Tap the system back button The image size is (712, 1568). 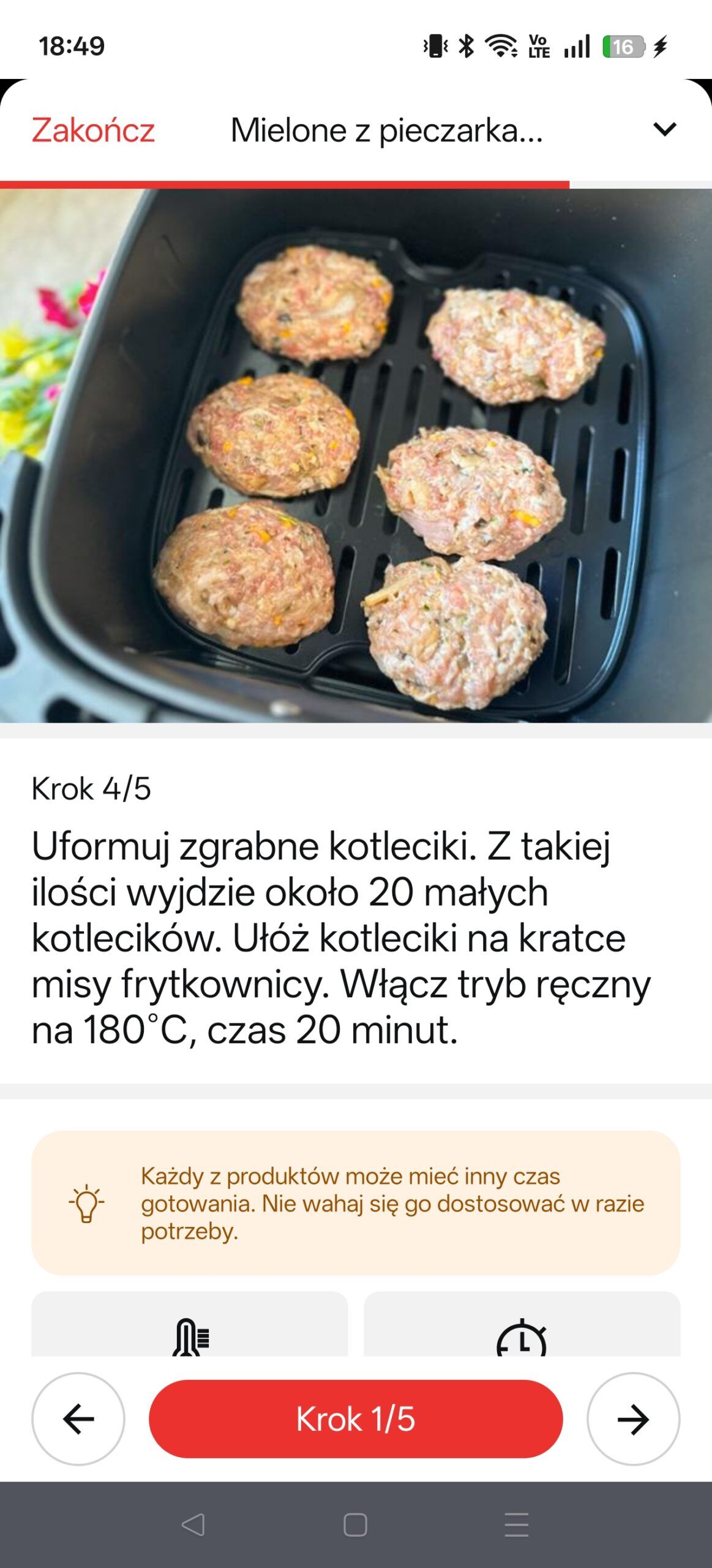pyautogui.click(x=193, y=1525)
